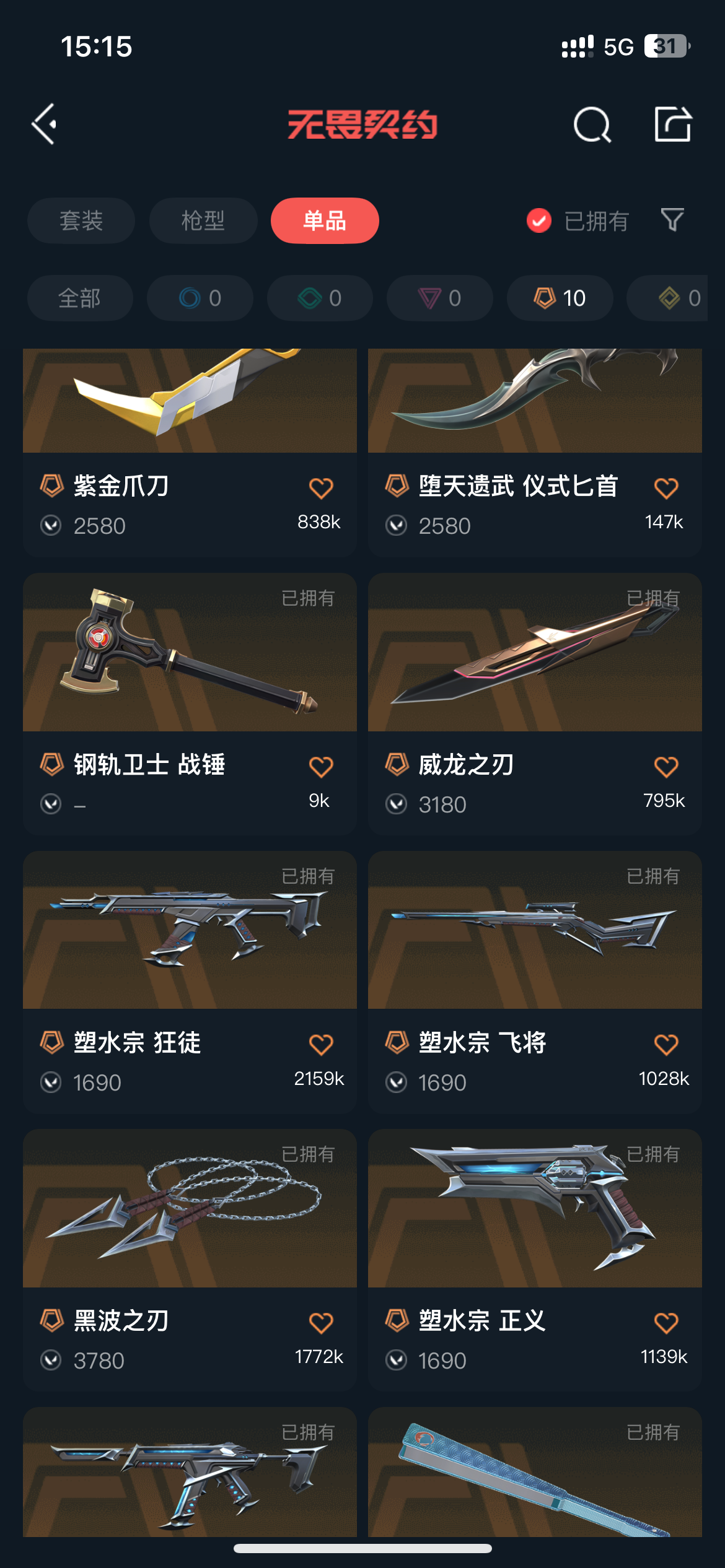
Task: Filter by the orange tier chip showing 10
Action: tap(560, 298)
